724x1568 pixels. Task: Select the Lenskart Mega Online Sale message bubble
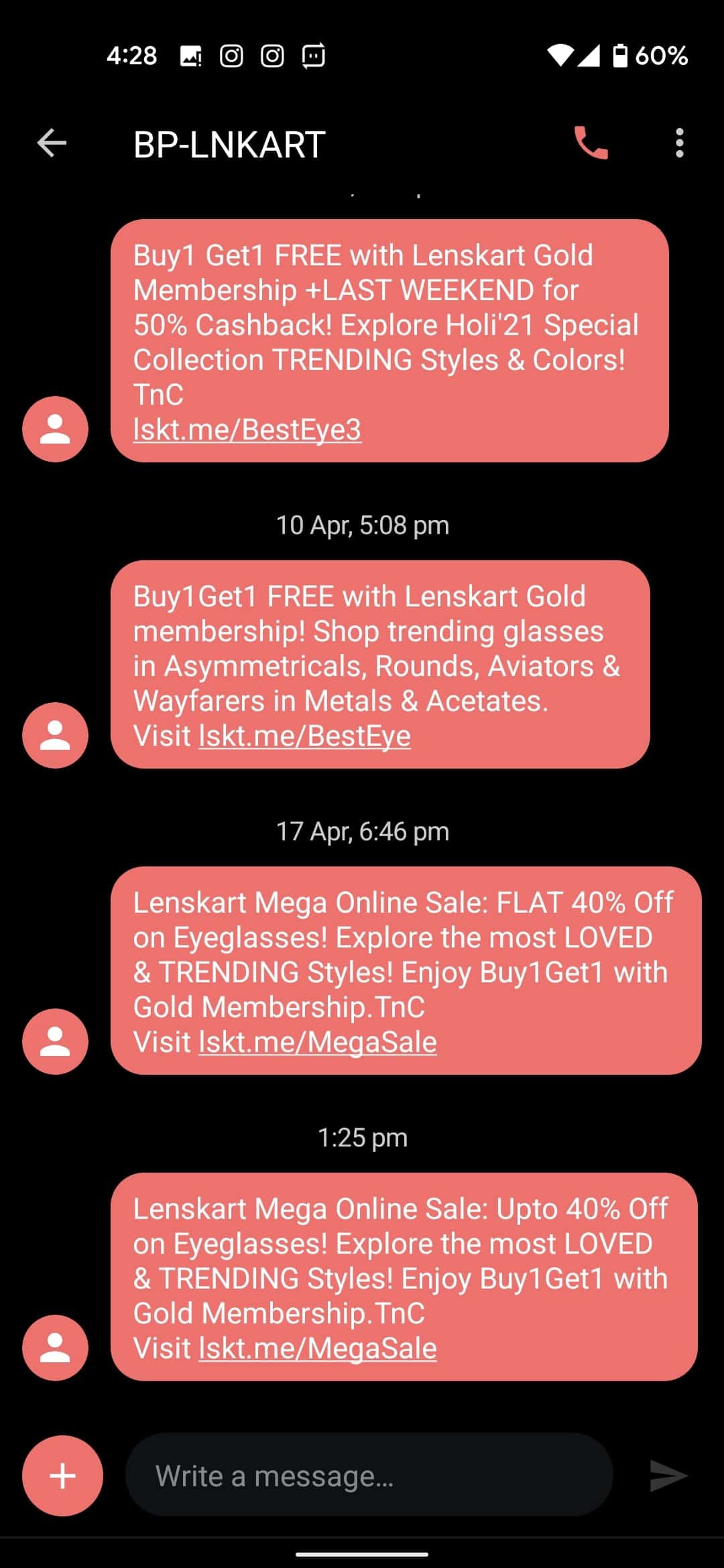402,972
